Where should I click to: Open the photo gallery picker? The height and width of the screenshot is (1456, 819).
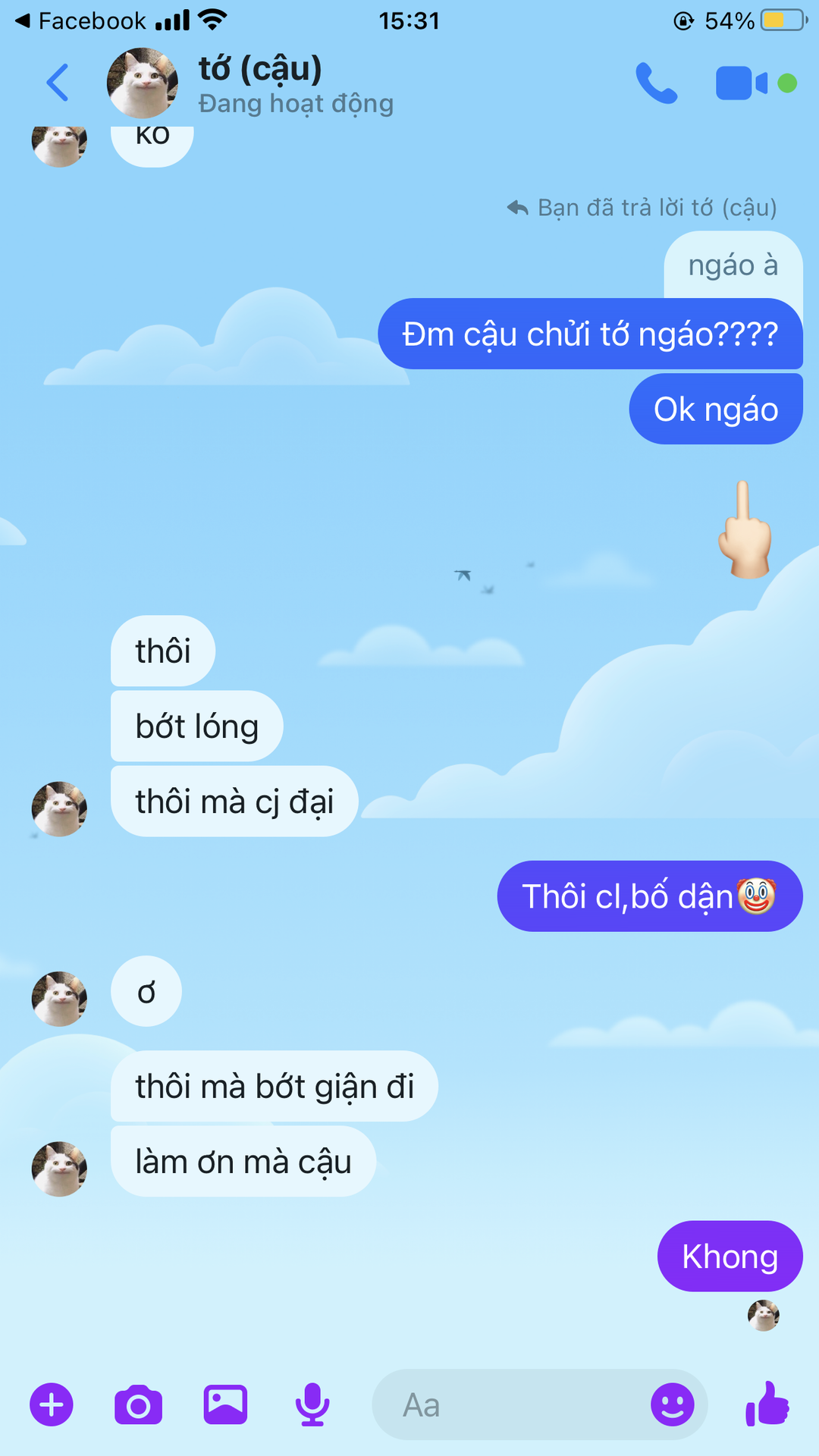click(x=225, y=1404)
